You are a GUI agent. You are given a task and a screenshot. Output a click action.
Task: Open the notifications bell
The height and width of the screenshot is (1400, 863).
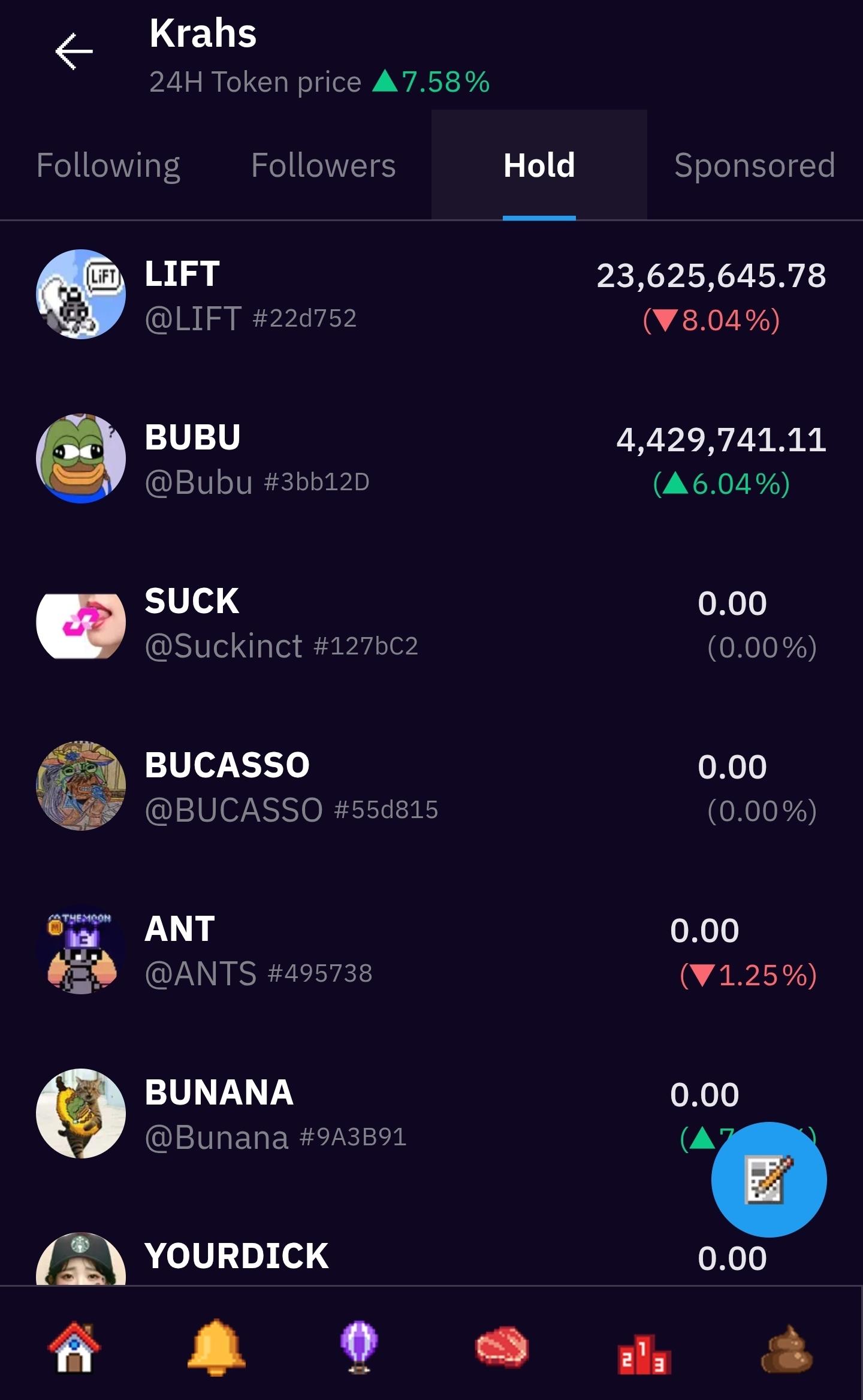tap(216, 1347)
